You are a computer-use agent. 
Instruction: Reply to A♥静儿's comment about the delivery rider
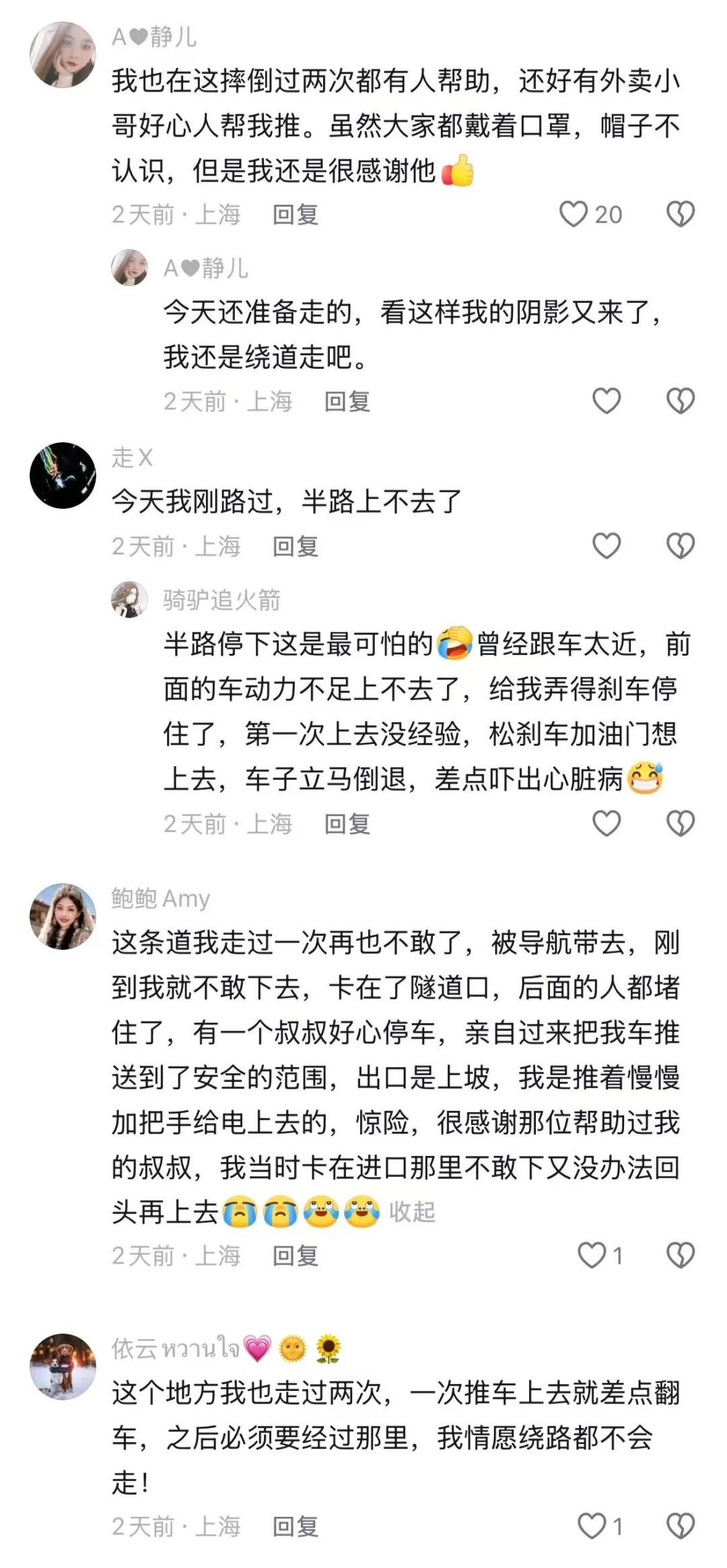click(296, 215)
